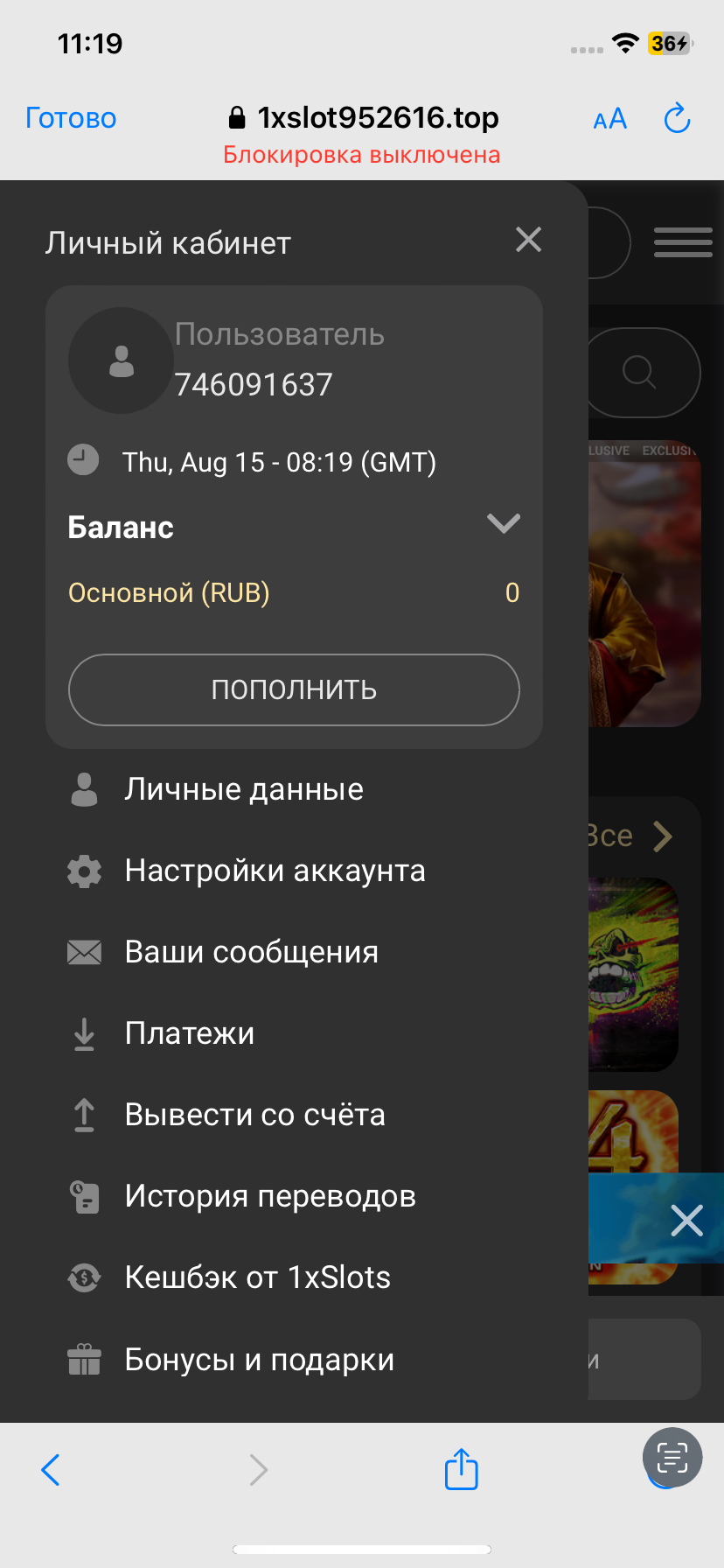Open Вывести со счёта via the withdraw arrow icon
This screenshot has height=1568, width=724.
(x=83, y=1114)
